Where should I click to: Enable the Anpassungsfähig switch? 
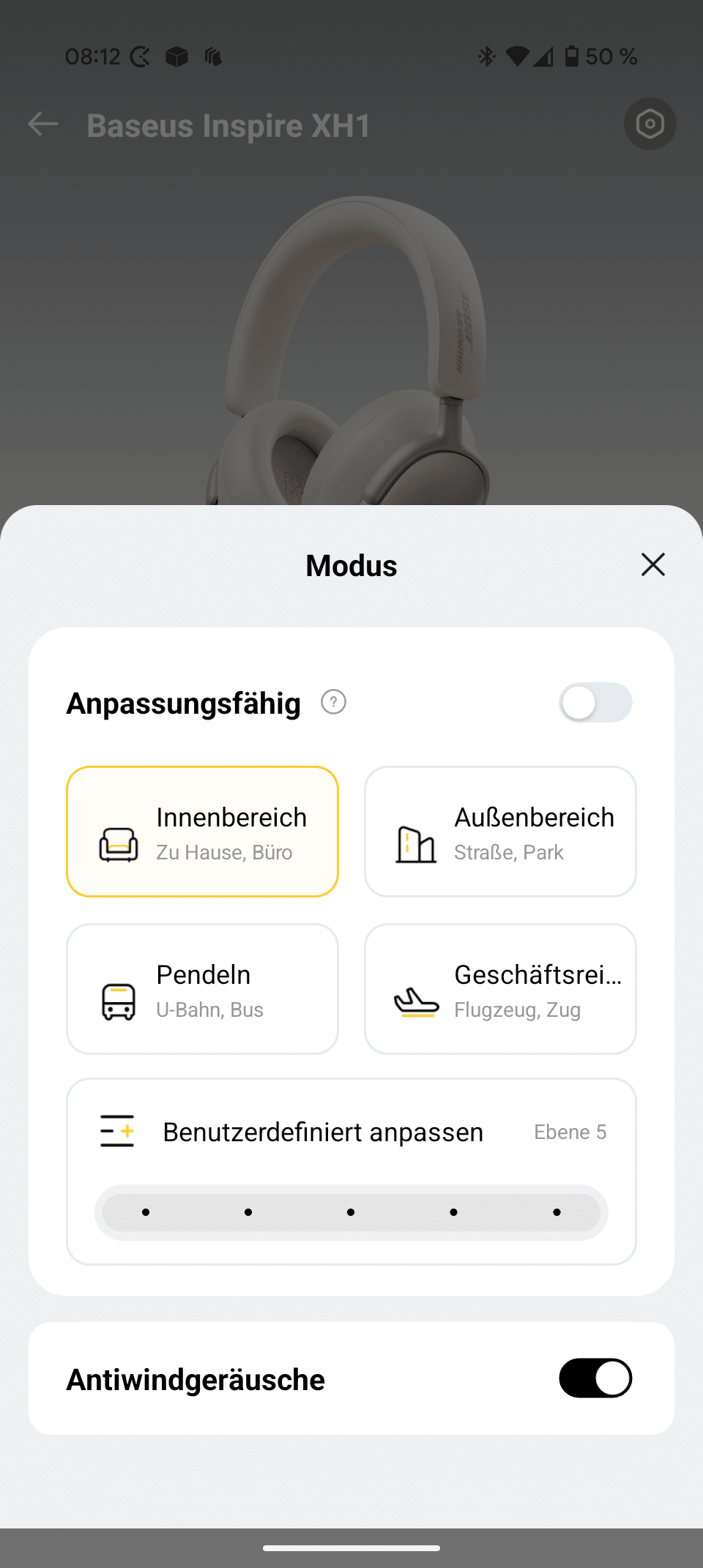tap(595, 703)
